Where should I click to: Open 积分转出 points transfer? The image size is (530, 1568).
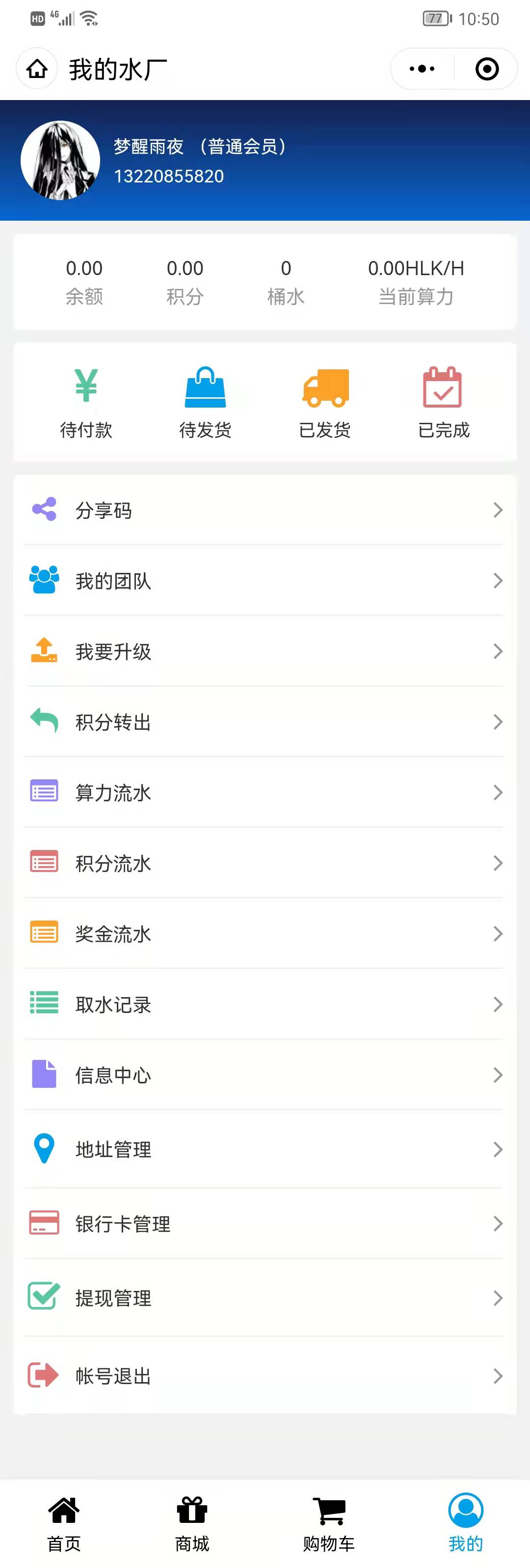[265, 722]
